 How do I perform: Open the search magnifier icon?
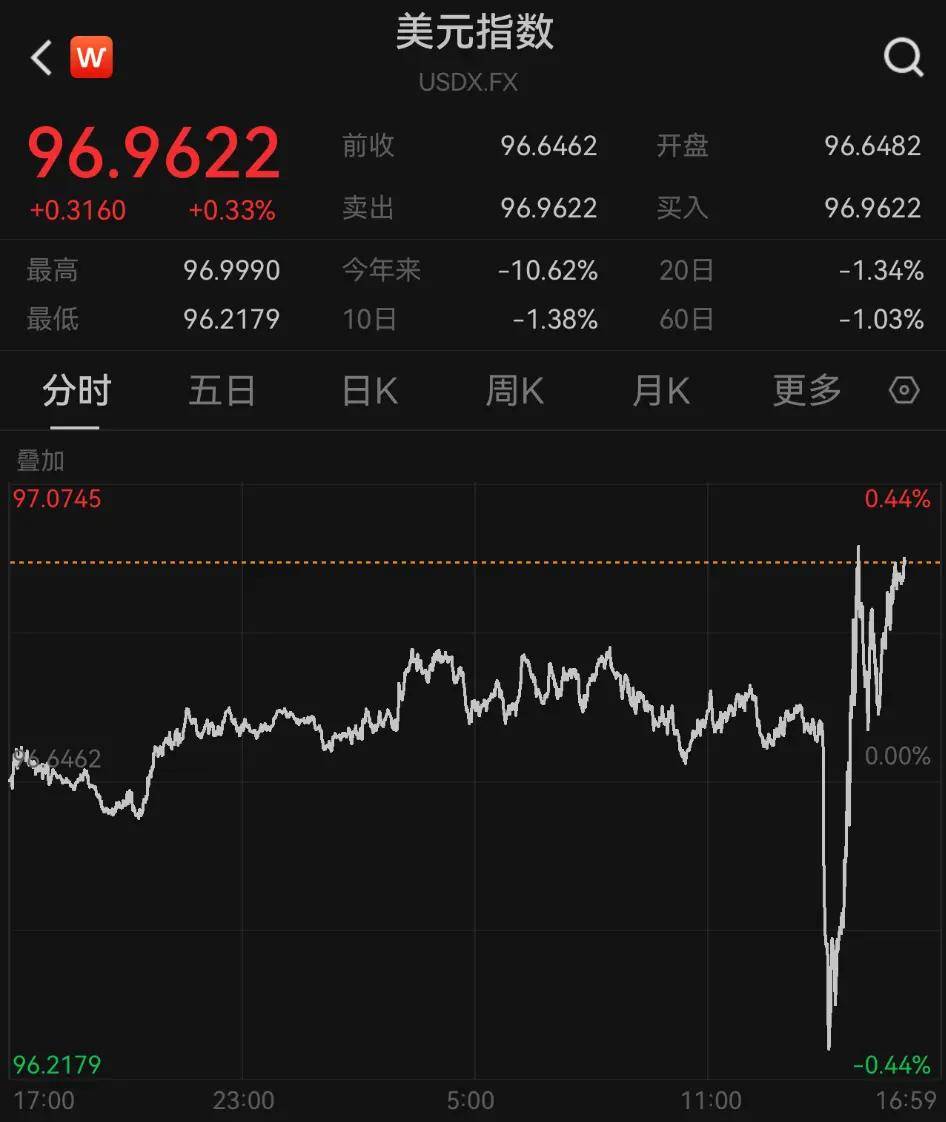coord(903,58)
